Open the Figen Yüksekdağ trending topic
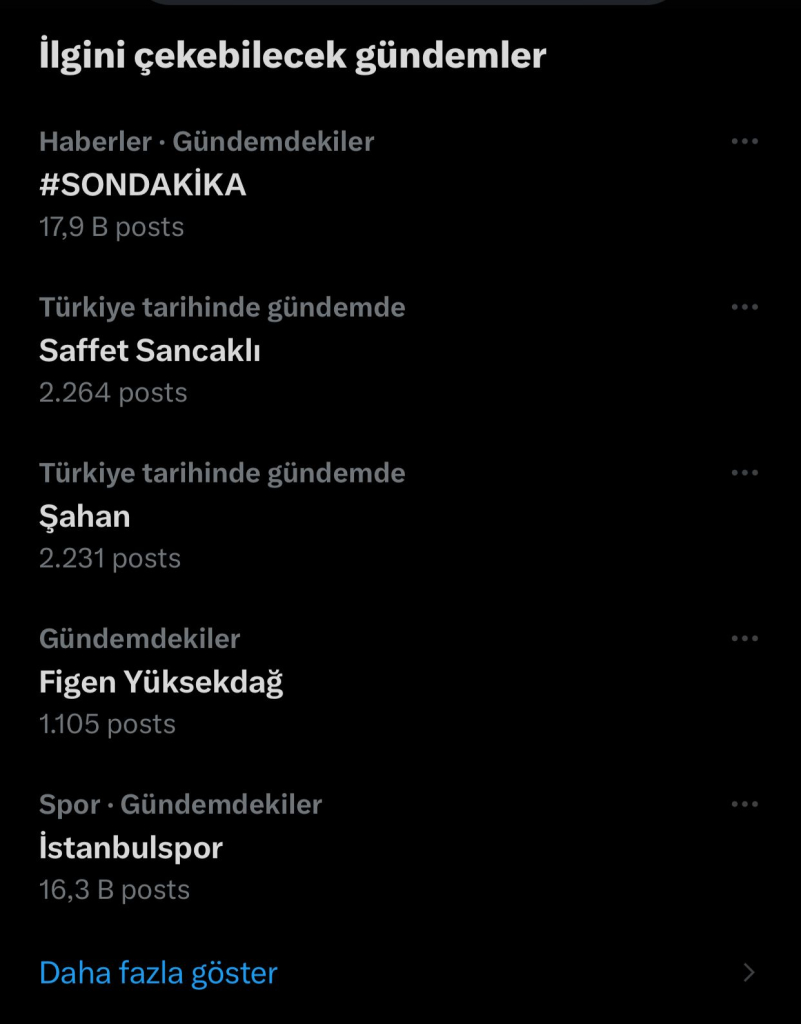The height and width of the screenshot is (1024, 801). [161, 682]
